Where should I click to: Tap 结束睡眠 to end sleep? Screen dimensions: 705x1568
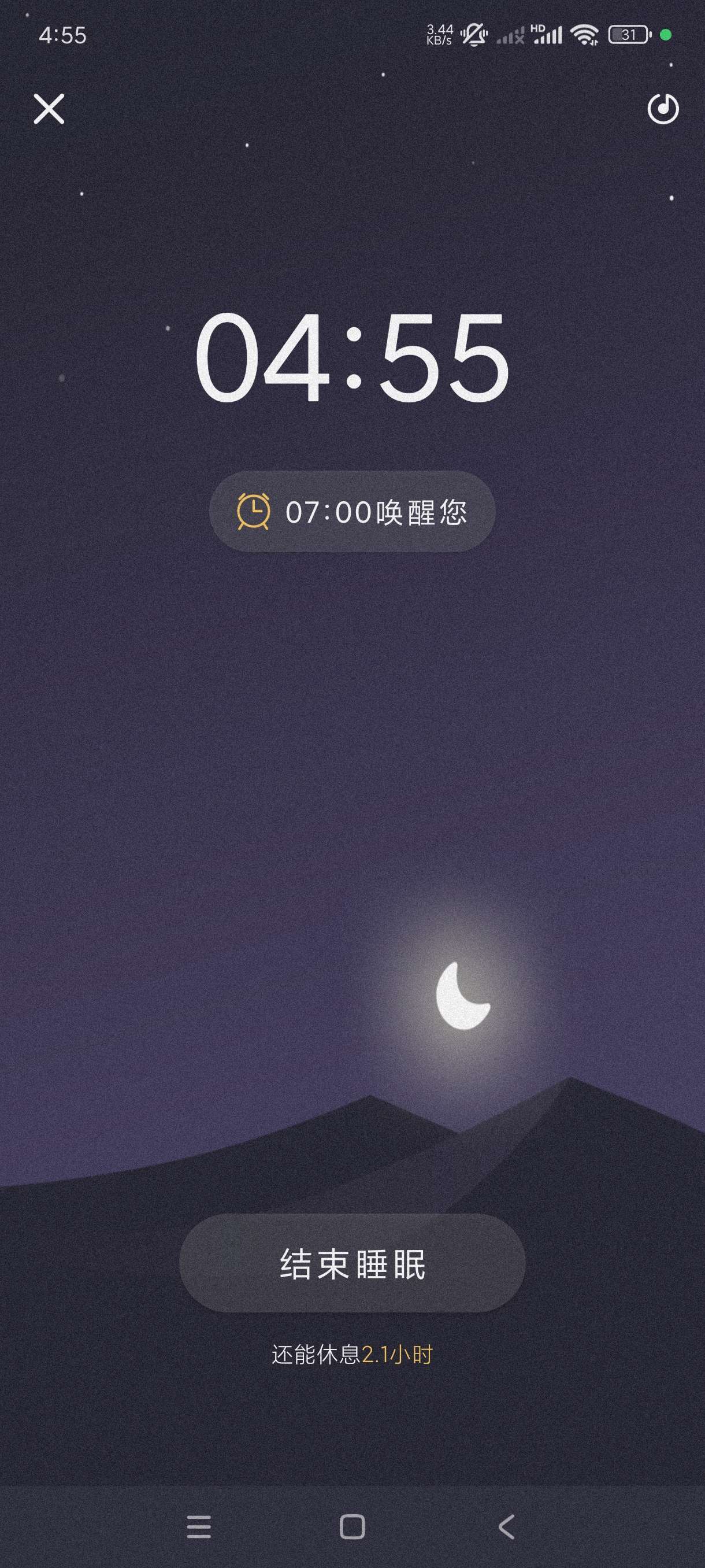point(352,1264)
